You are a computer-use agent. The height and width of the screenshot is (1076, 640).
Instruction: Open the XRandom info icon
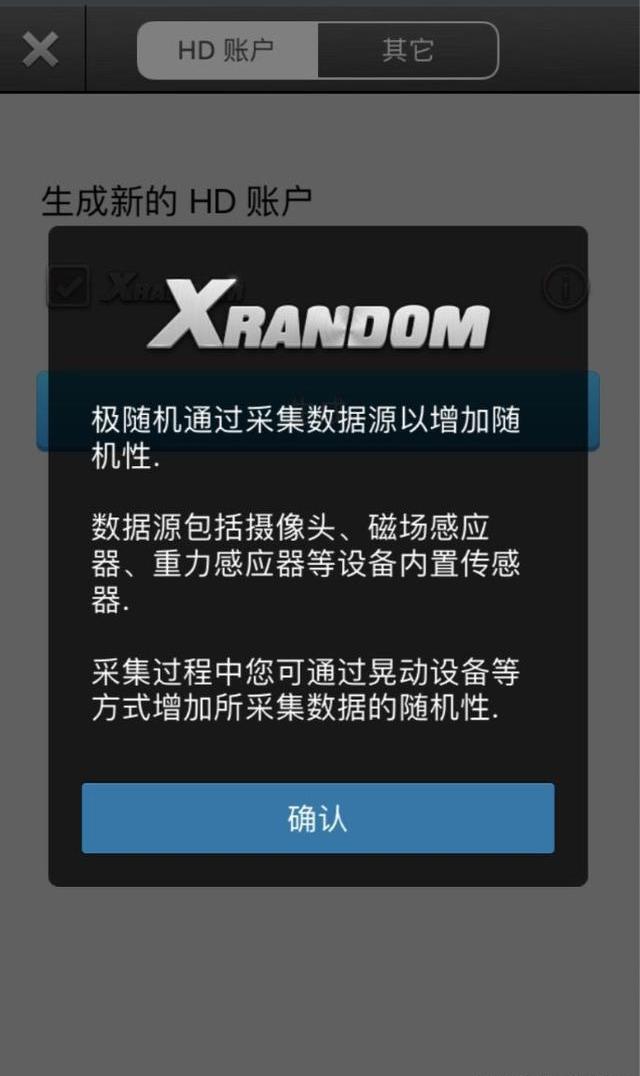pos(565,288)
